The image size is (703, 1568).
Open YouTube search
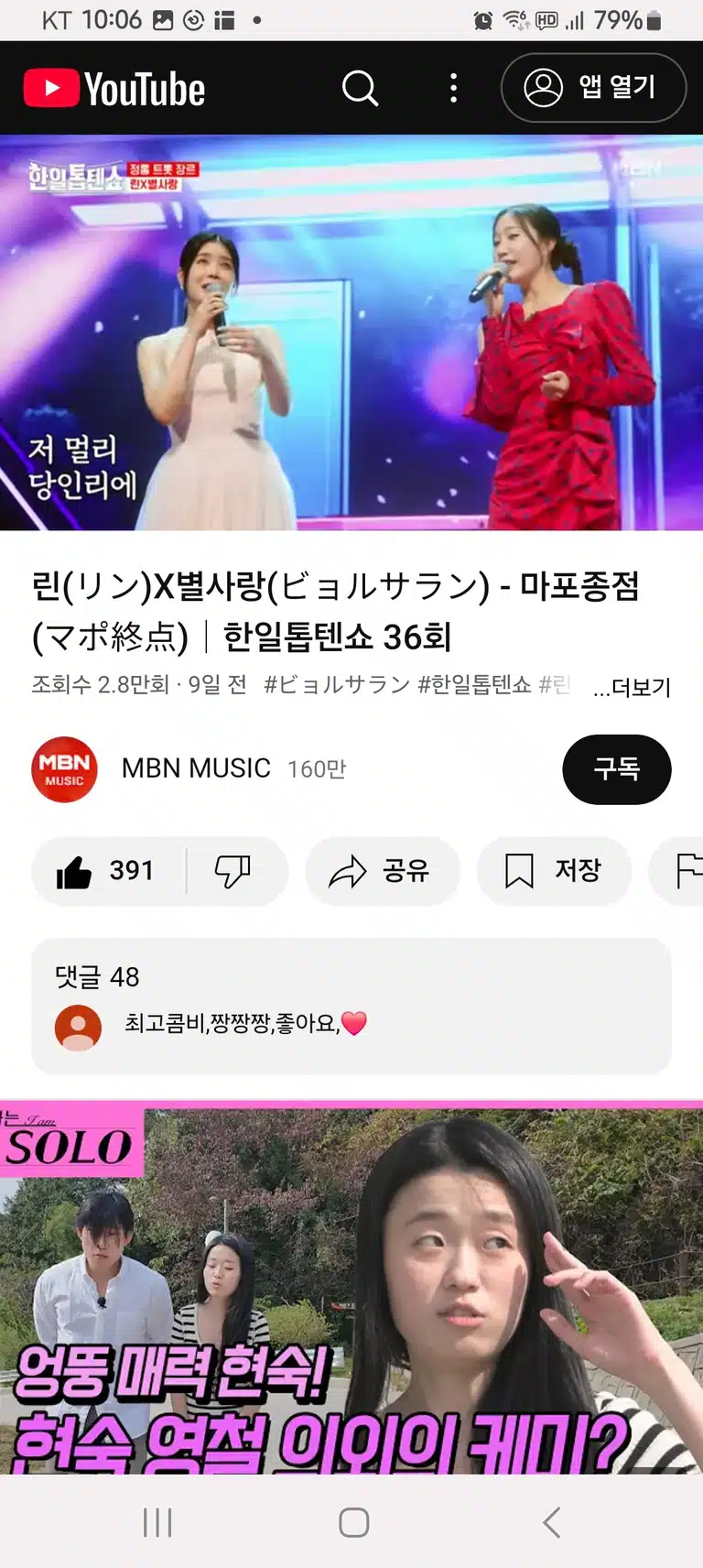360,88
